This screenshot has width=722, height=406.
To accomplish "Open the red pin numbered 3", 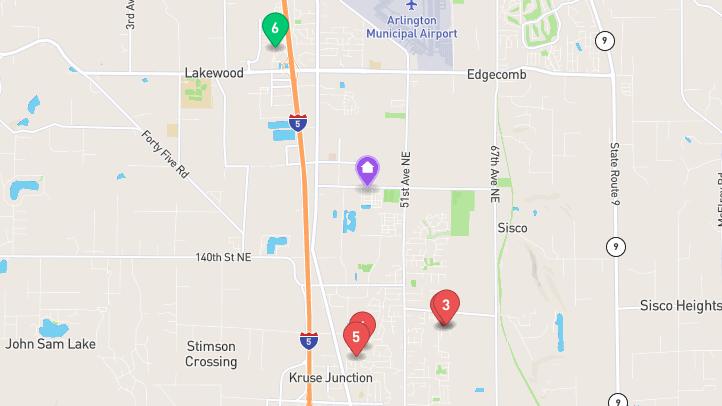I will click(445, 306).
